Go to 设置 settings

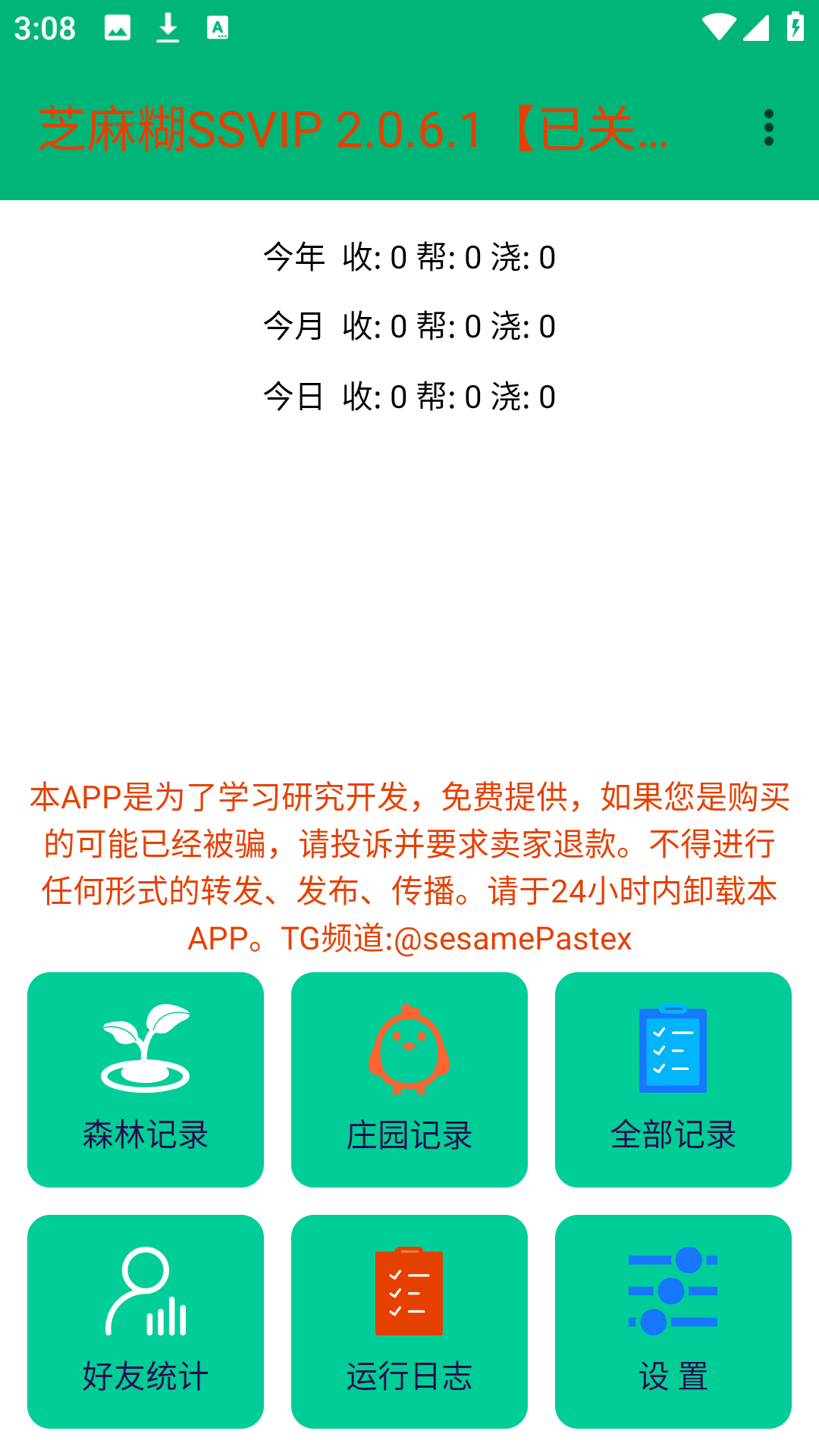click(673, 1321)
